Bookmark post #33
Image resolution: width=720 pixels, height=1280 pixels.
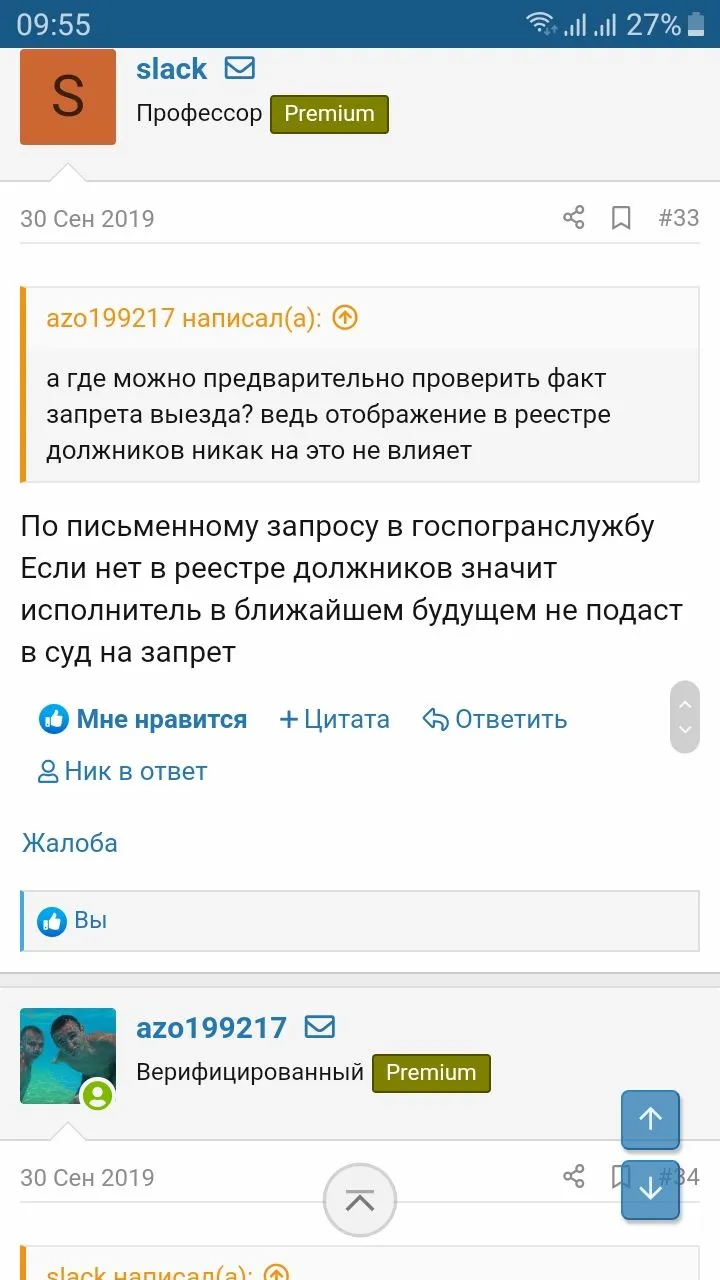621,218
